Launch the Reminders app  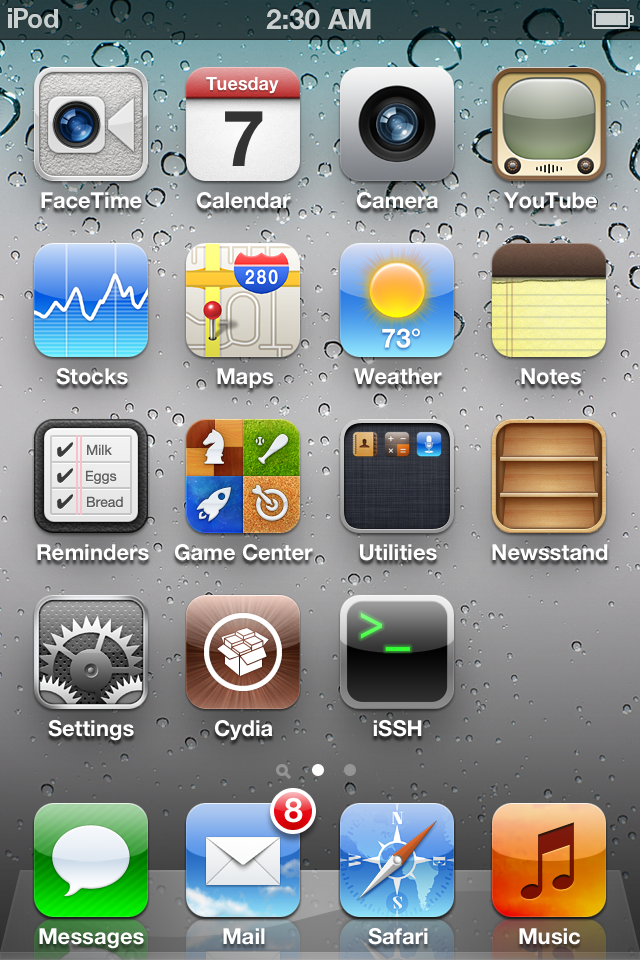91,476
